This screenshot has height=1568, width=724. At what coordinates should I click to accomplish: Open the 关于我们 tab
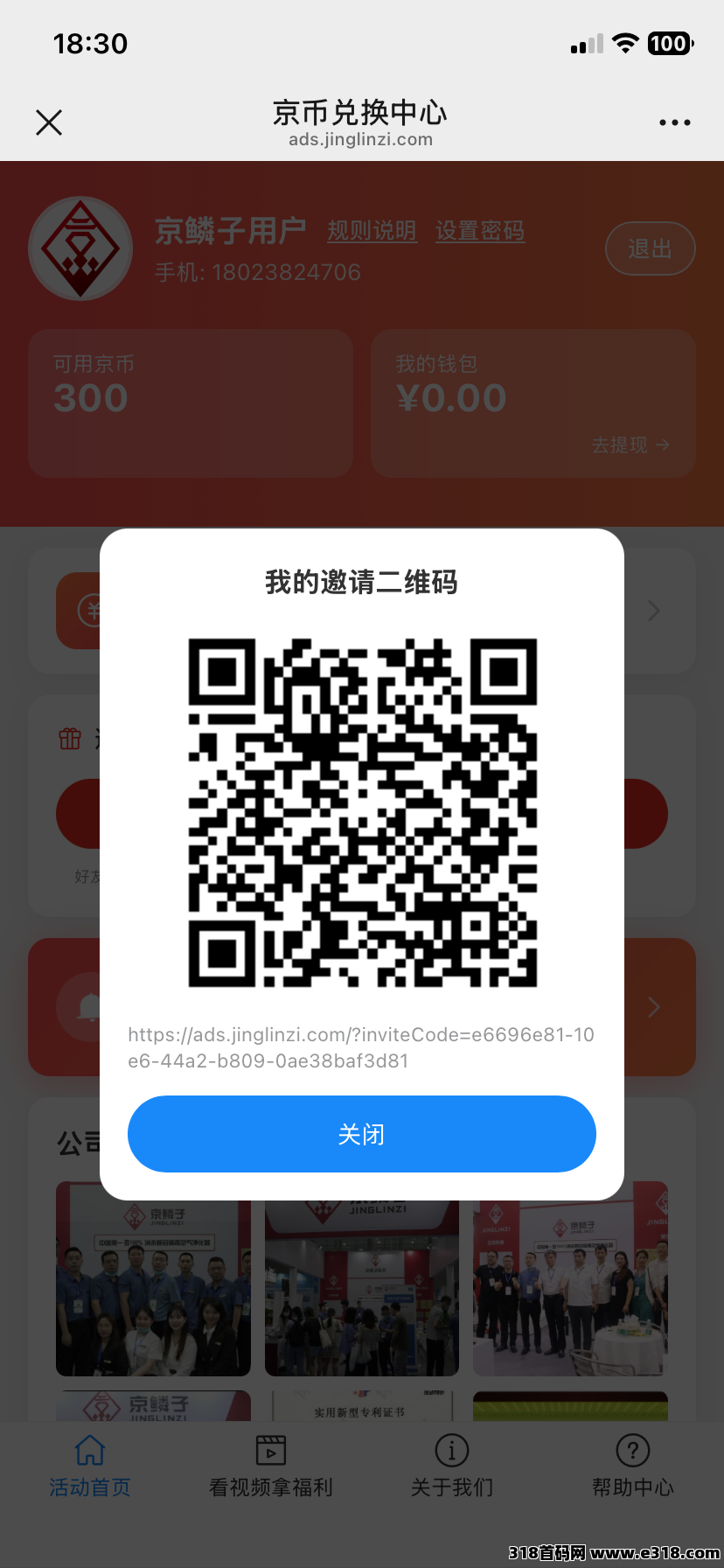click(452, 1465)
